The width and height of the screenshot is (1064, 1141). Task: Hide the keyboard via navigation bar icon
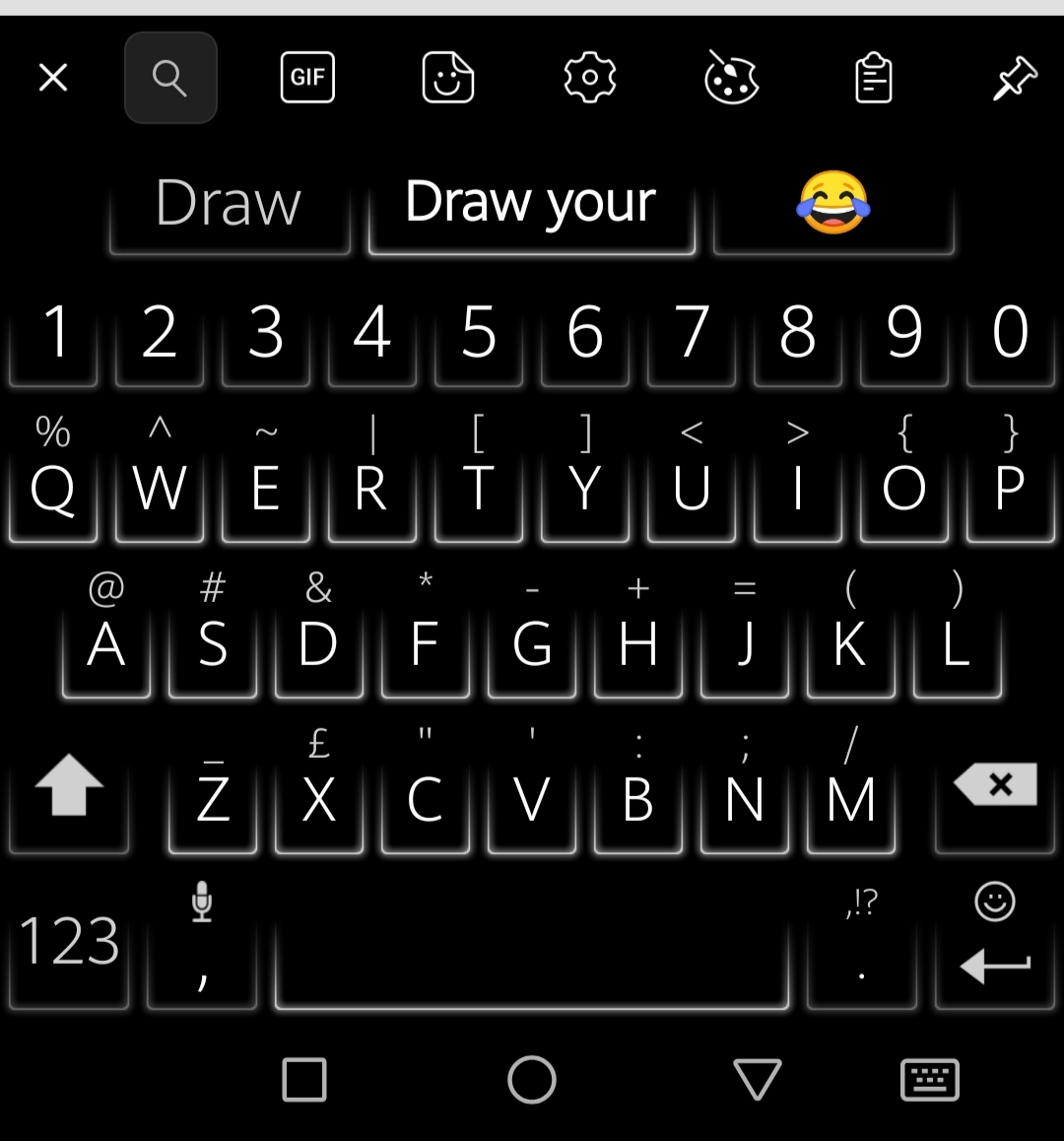click(929, 1080)
